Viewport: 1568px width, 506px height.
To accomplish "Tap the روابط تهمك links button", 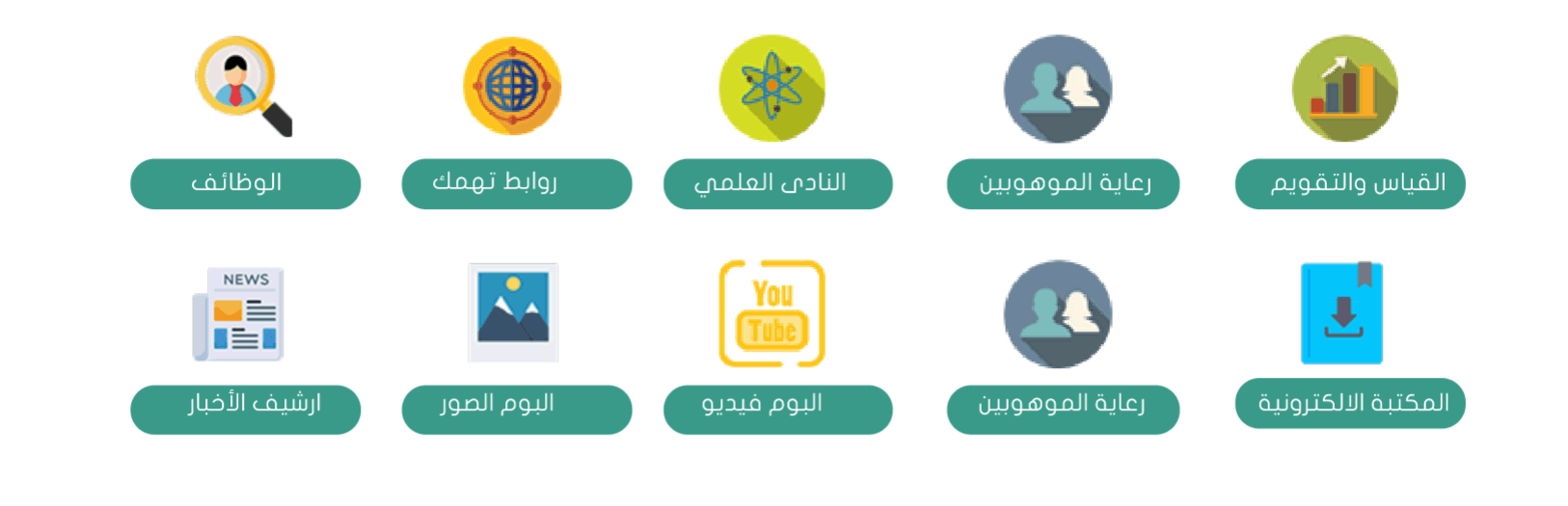I will coord(516,183).
